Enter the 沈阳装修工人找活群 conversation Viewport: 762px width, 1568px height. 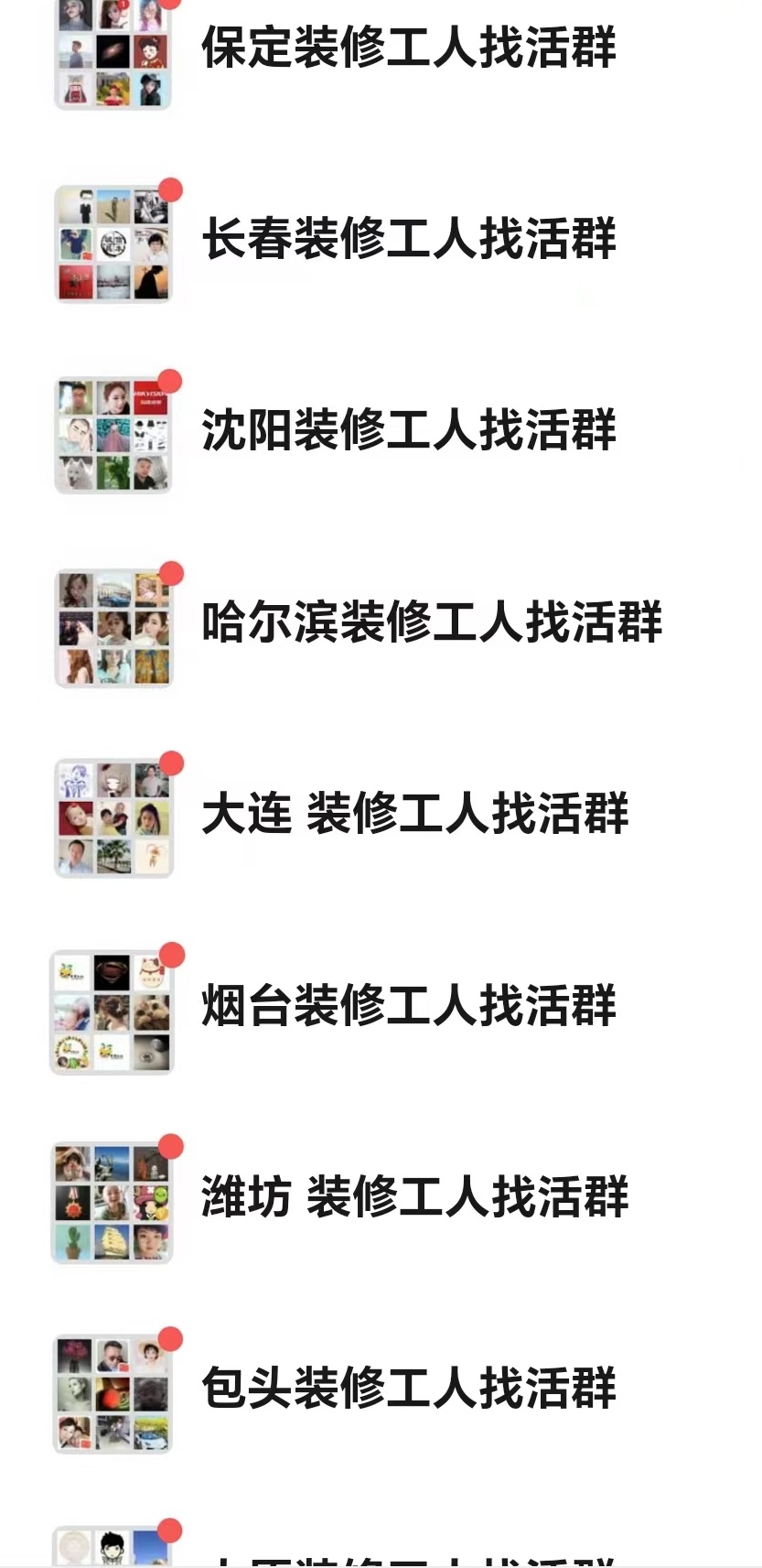click(x=408, y=432)
